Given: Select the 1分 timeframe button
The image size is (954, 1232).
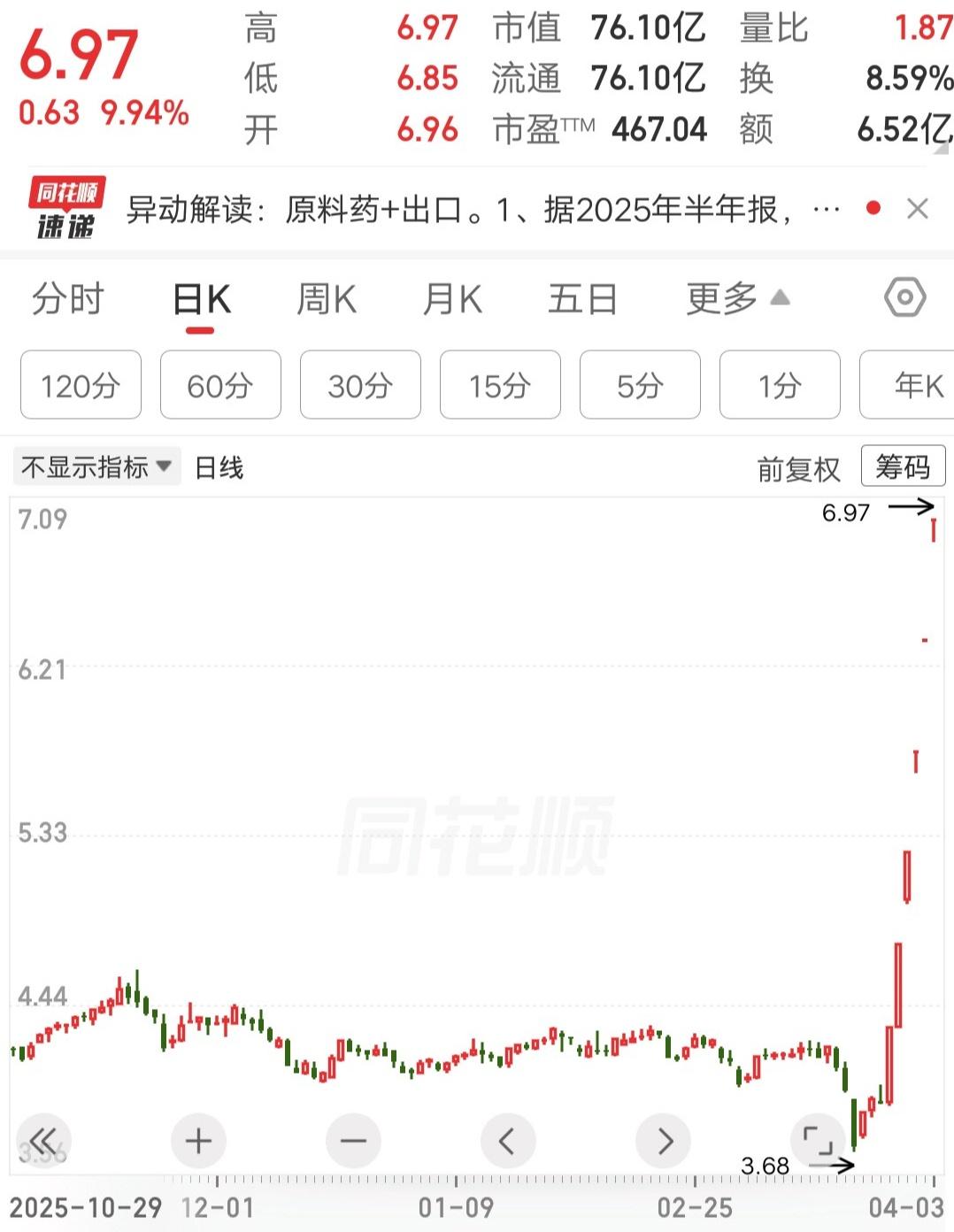Looking at the screenshot, I should pyautogui.click(x=780, y=385).
